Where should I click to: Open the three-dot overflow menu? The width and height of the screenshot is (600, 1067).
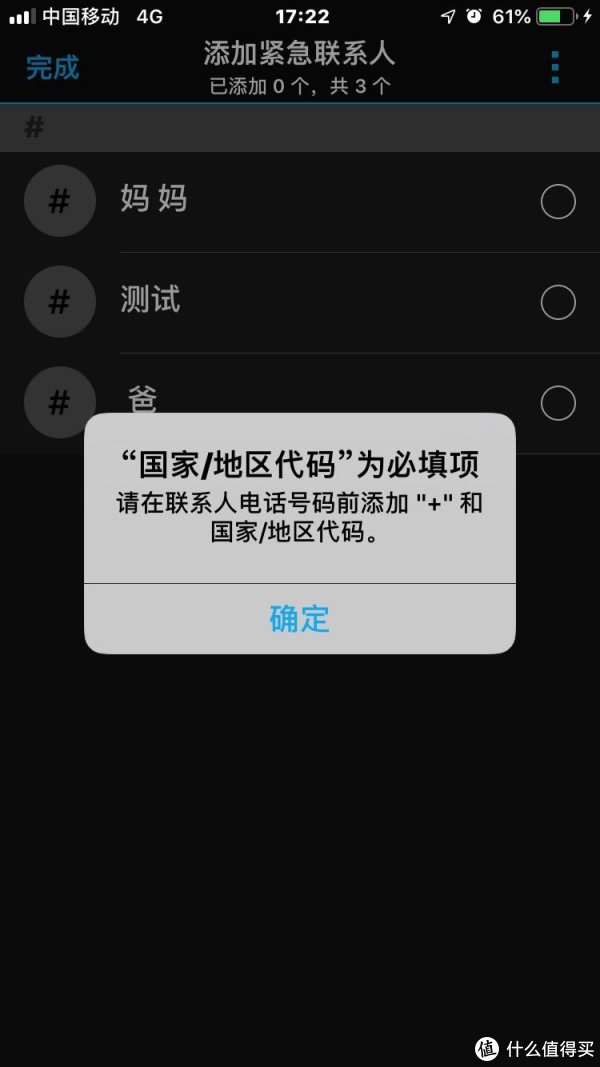pyautogui.click(x=555, y=67)
